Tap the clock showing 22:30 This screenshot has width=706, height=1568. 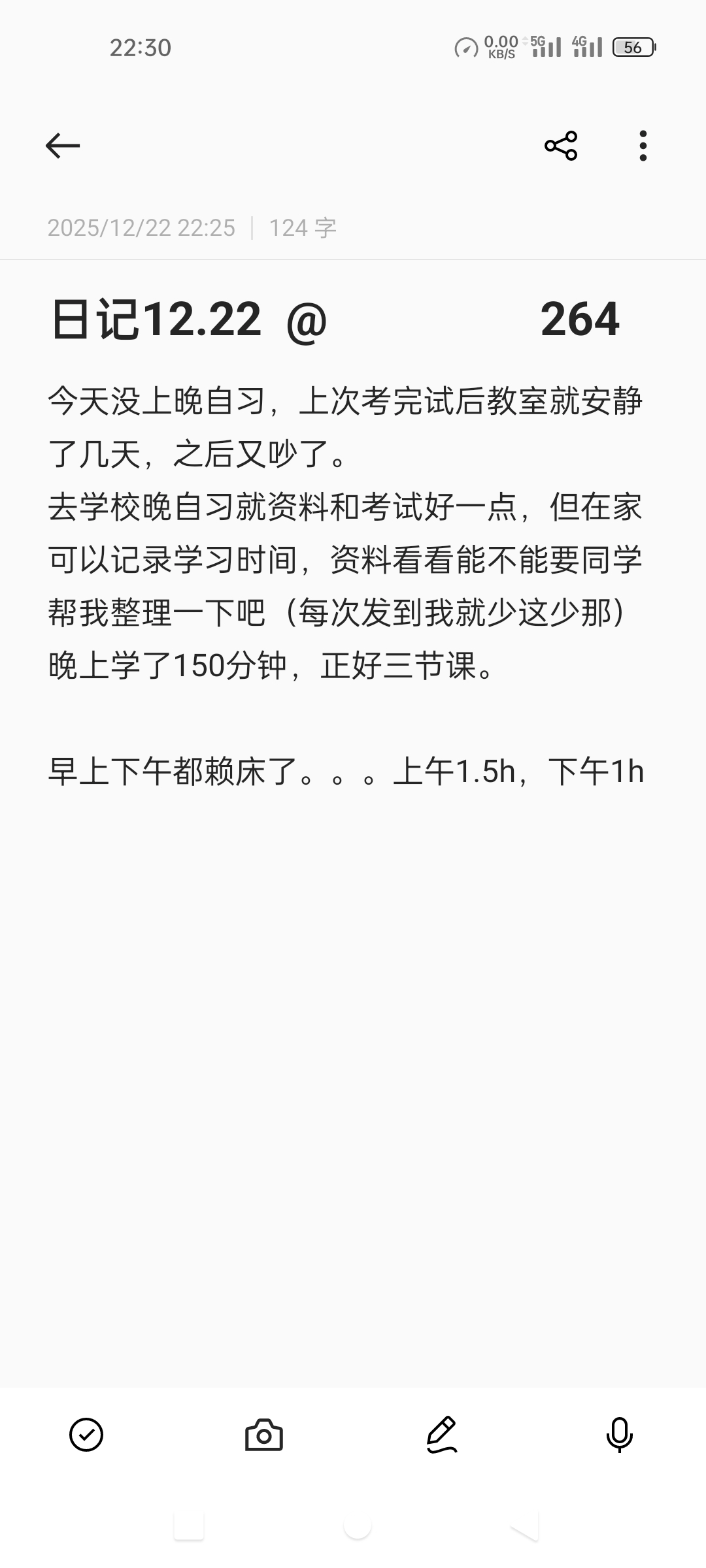[141, 47]
